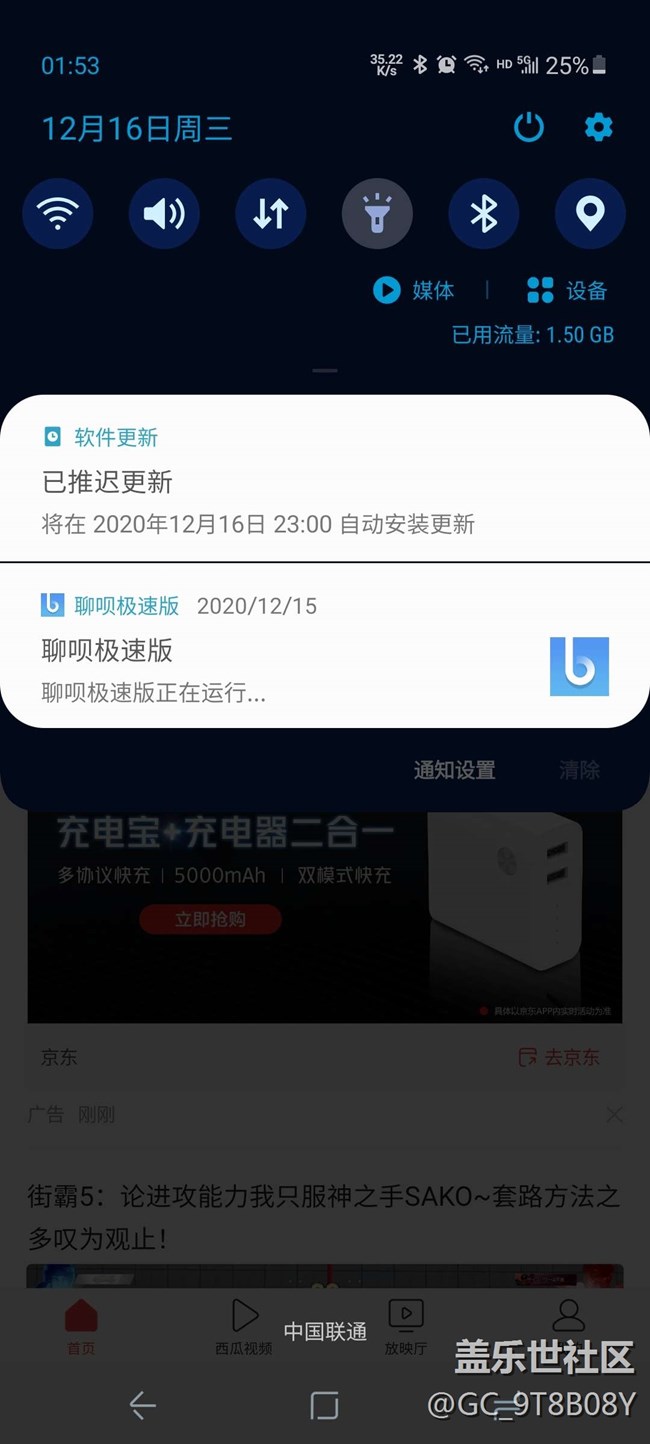650x1444 pixels.
Task: Open settings via the gear icon
Action: (598, 127)
